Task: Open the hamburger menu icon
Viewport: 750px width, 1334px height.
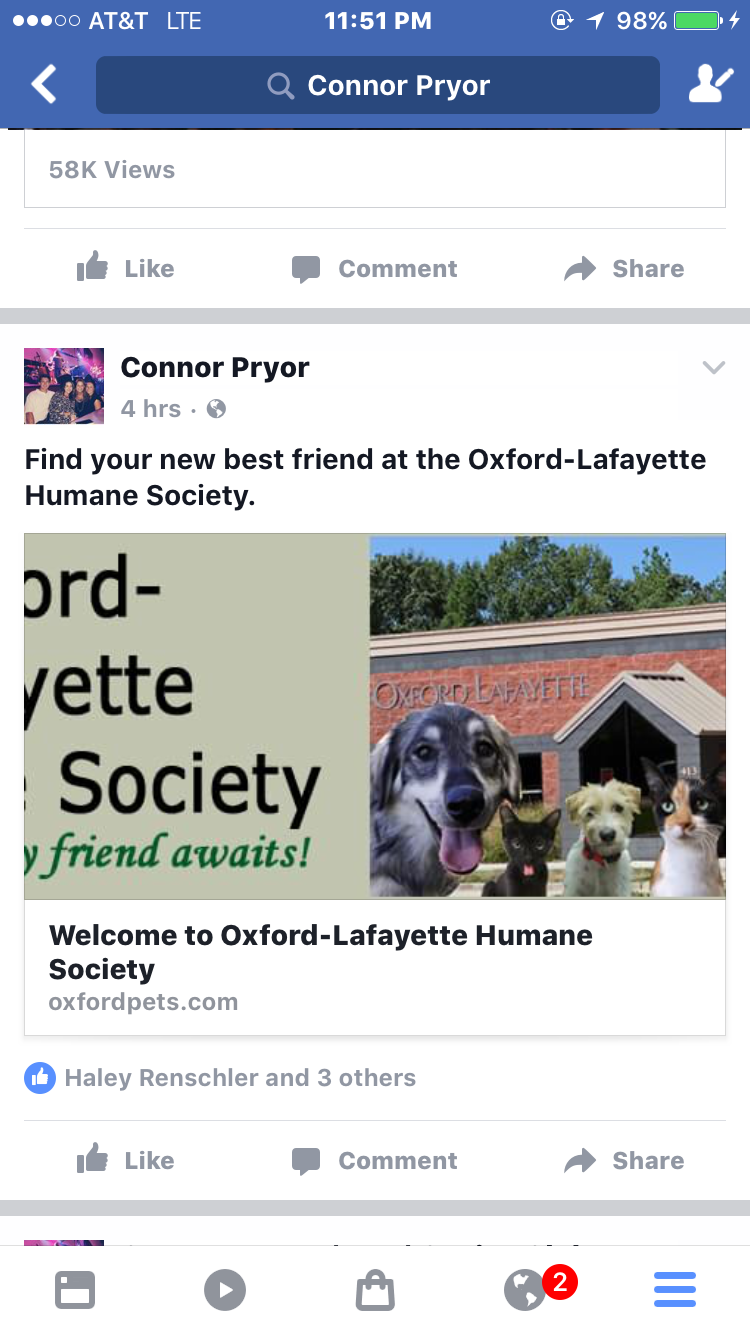Action: click(x=674, y=1289)
